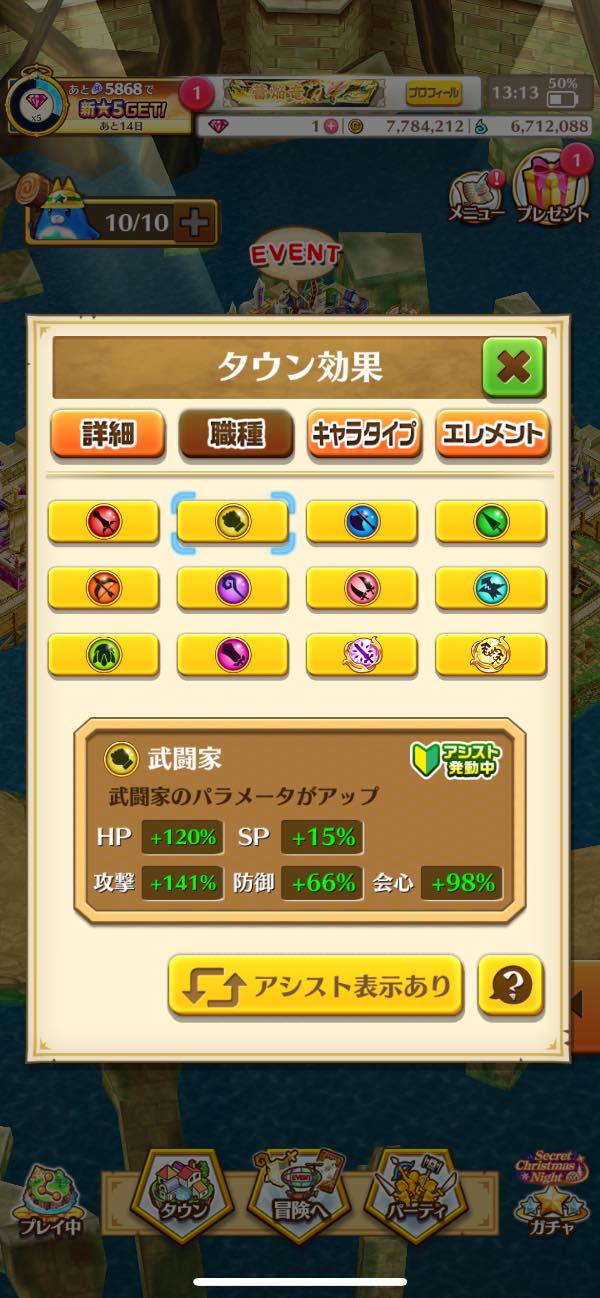This screenshot has height=1298, width=600.
Task: Select the blue axe job button
Action: 361,521
